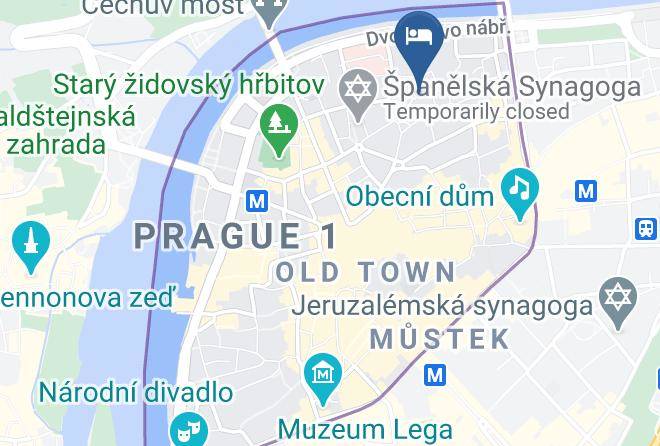Open the train station icon at right edge
Viewport: 660px width, 446px height.
coord(646,229)
